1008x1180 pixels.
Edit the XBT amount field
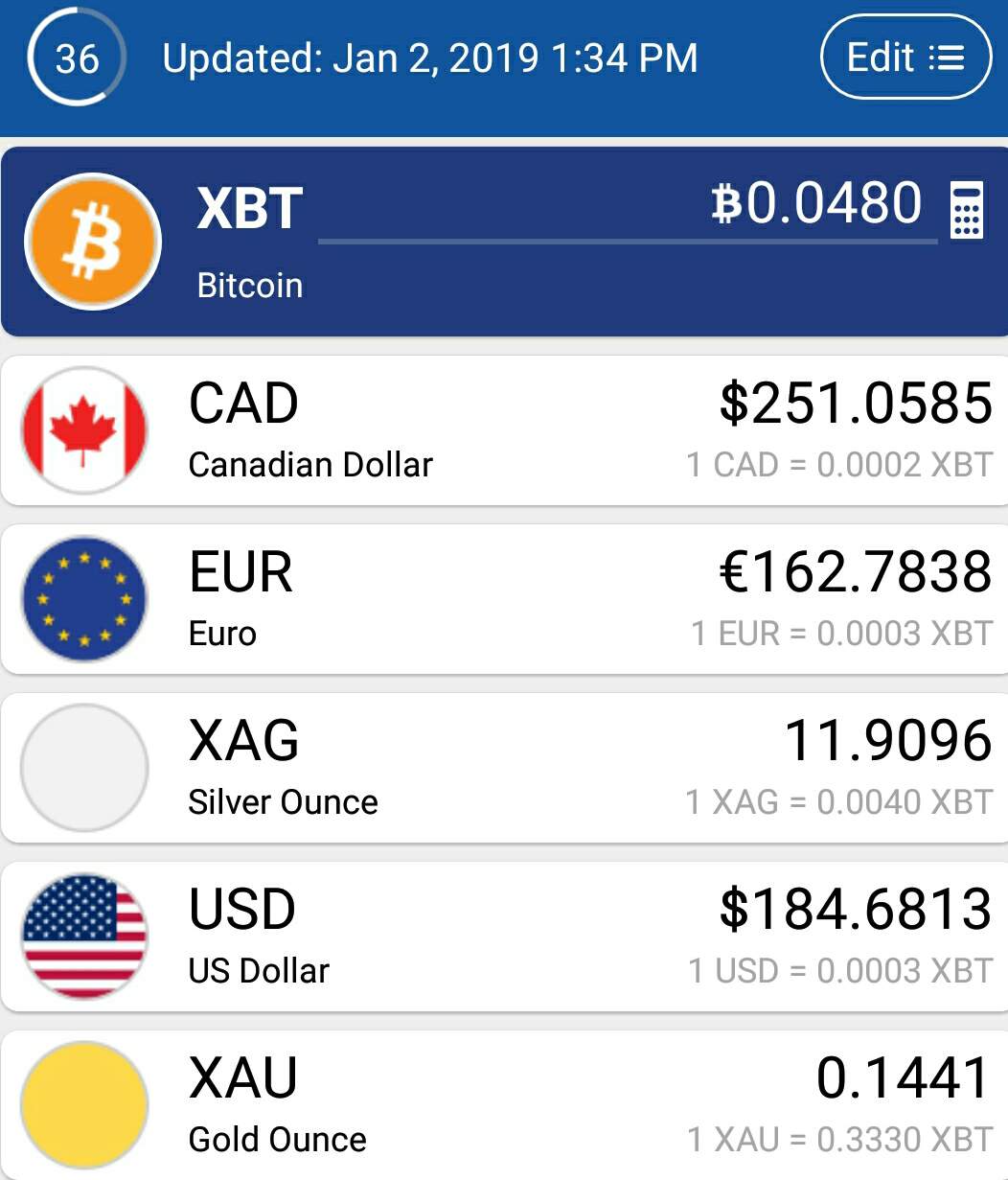[628, 206]
